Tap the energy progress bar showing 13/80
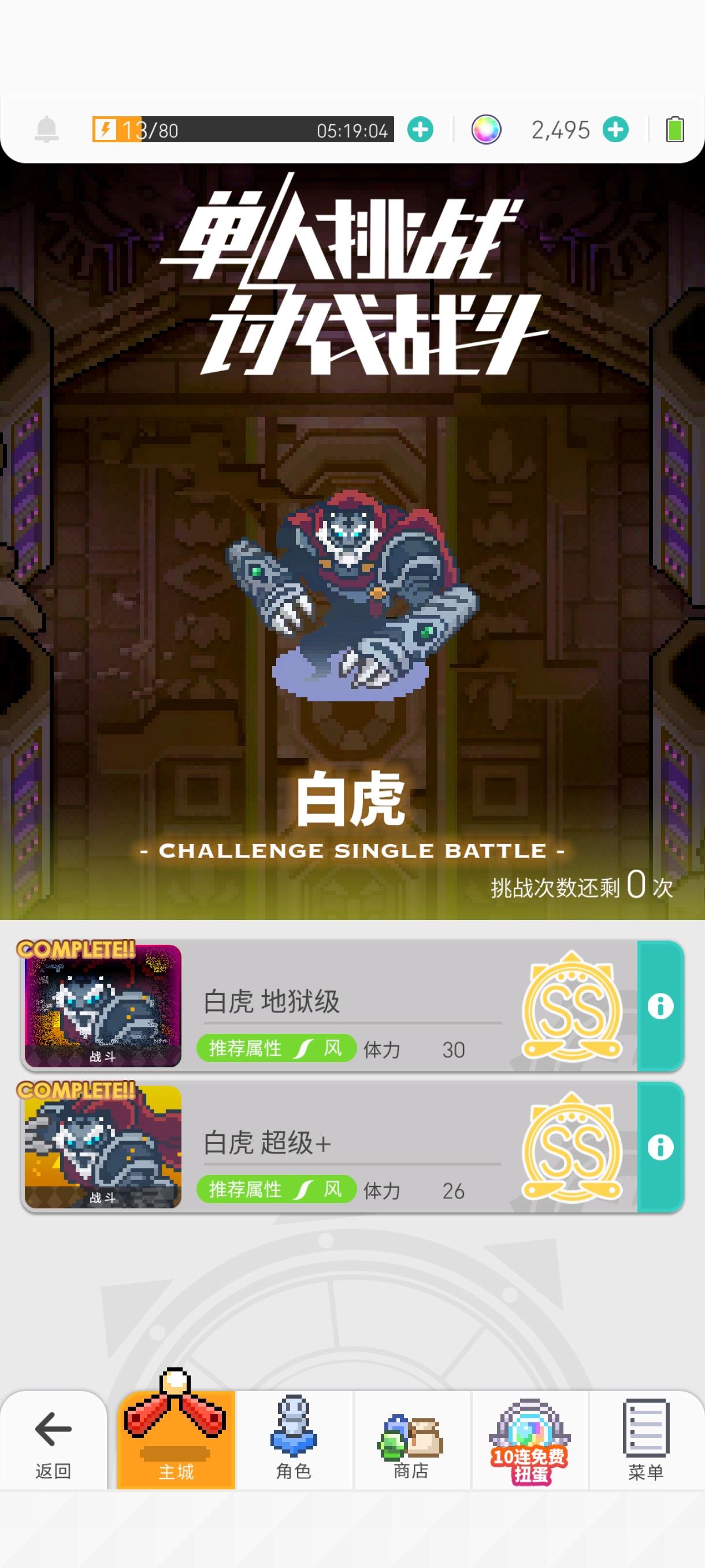This screenshot has height=1568, width=705. click(x=243, y=128)
